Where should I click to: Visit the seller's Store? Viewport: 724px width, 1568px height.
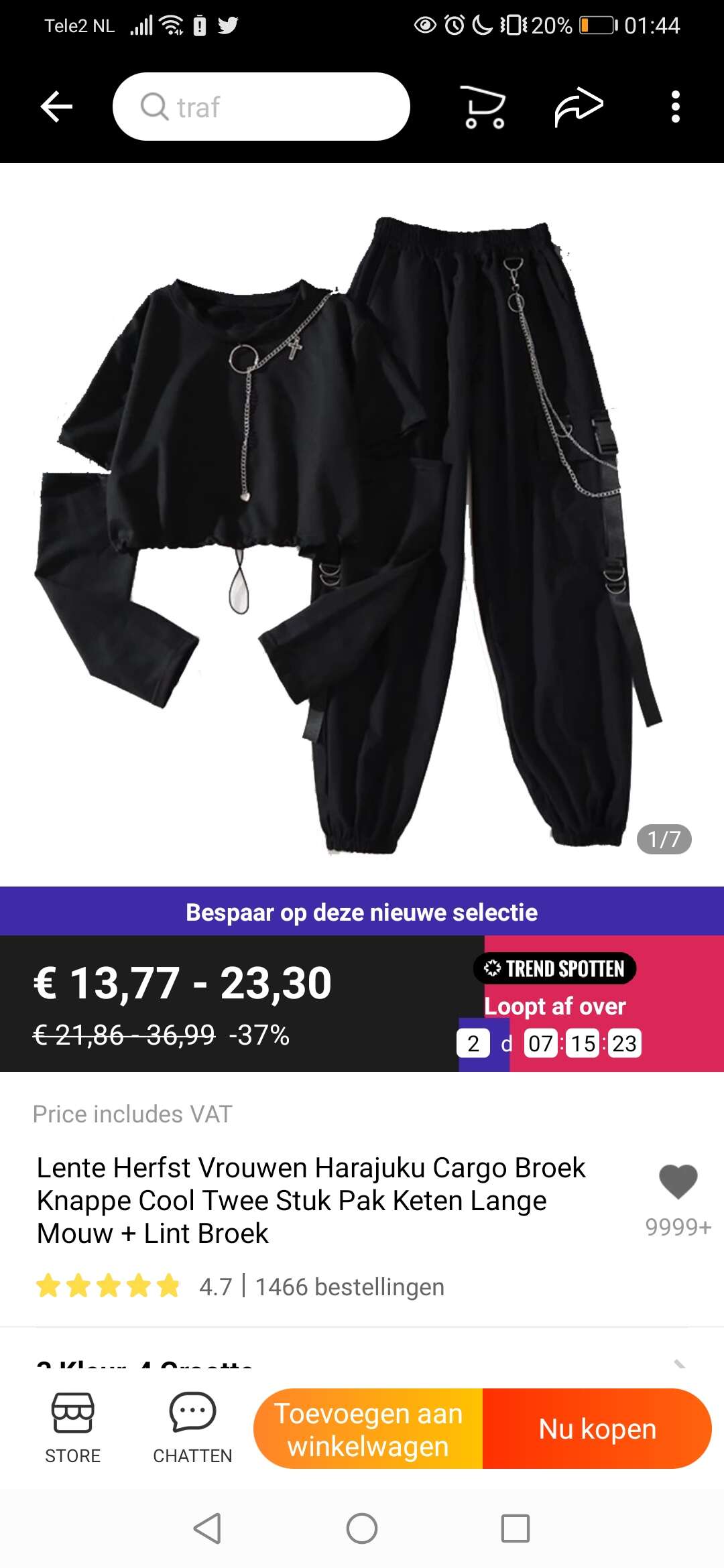point(72,1427)
